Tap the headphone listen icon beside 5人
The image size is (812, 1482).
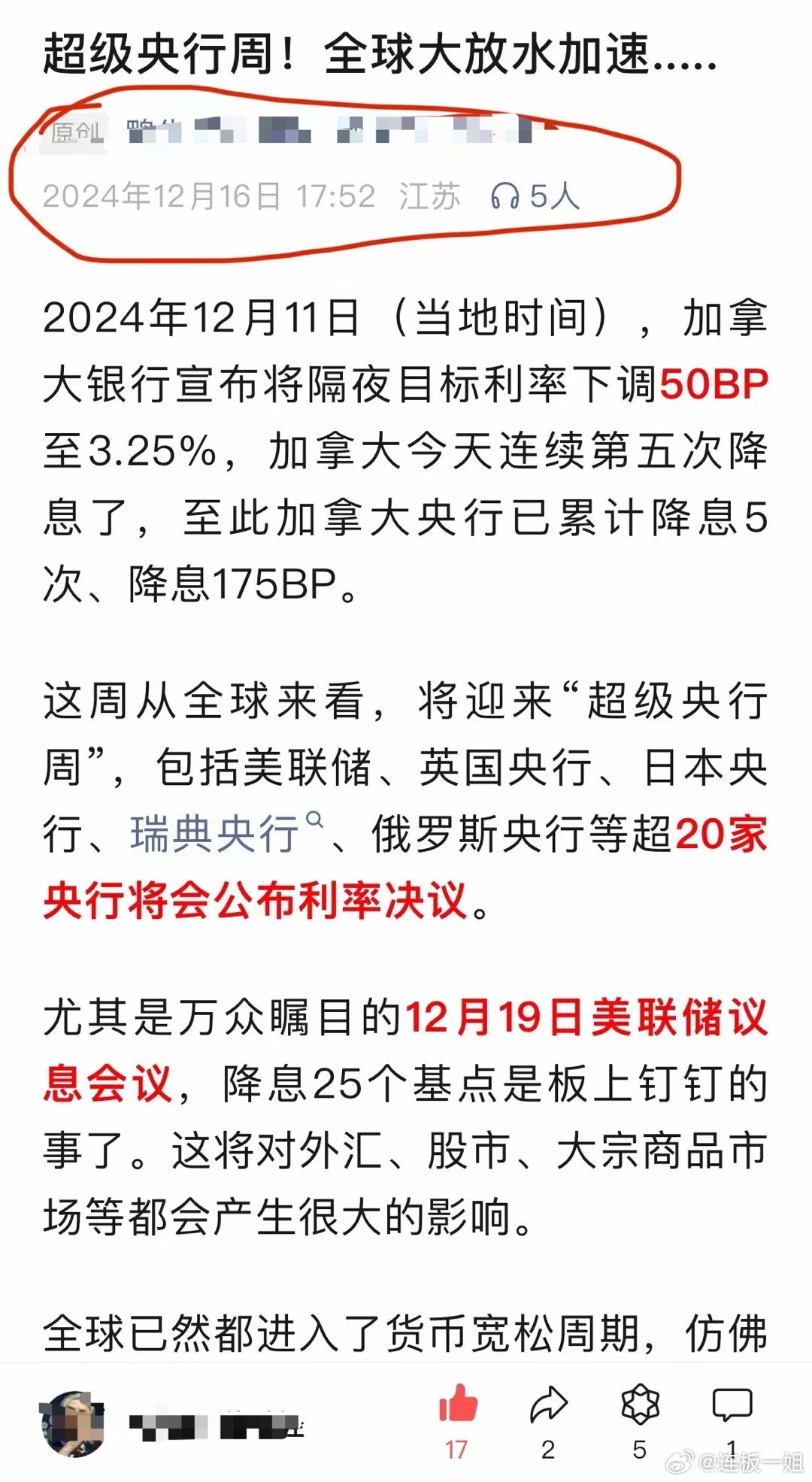pos(504,197)
